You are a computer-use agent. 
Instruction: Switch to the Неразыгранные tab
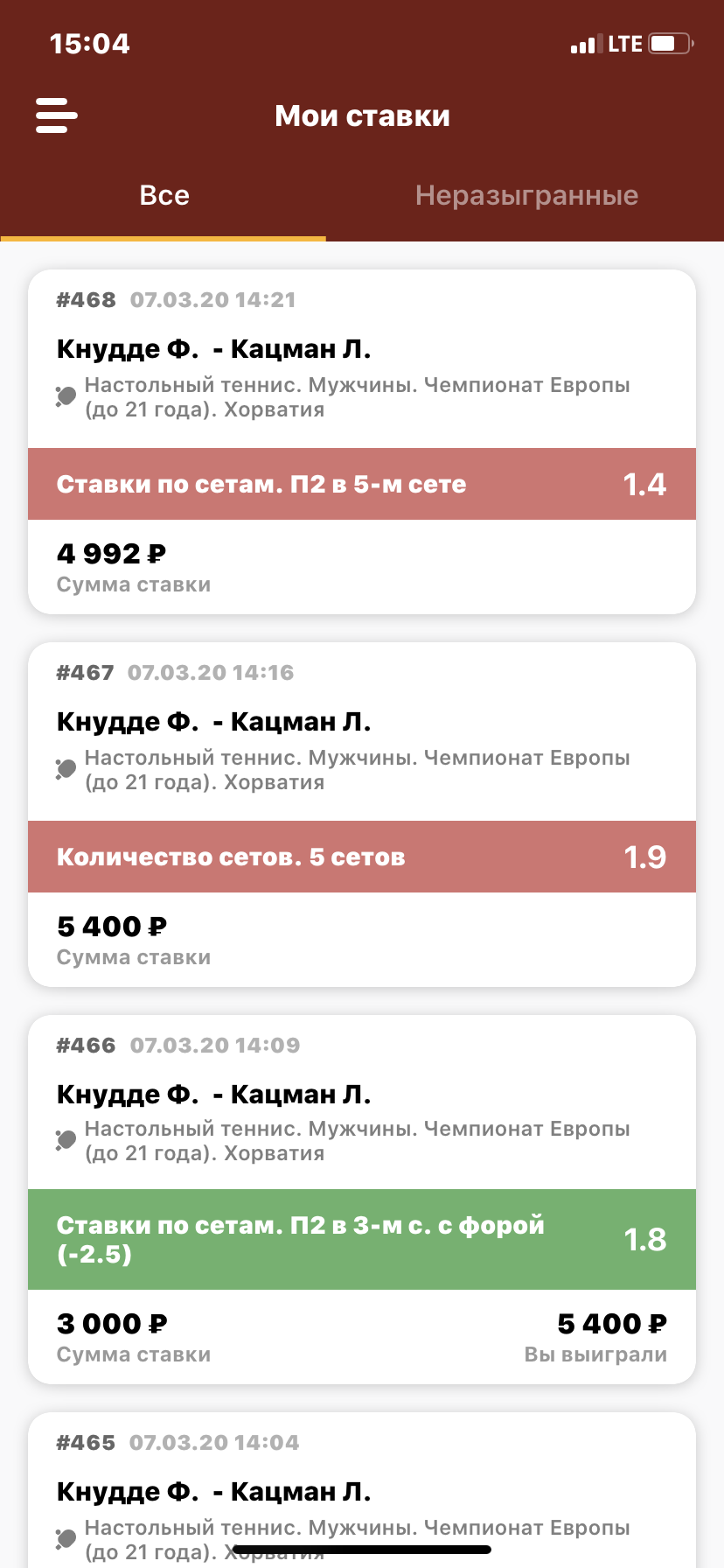coord(526,196)
